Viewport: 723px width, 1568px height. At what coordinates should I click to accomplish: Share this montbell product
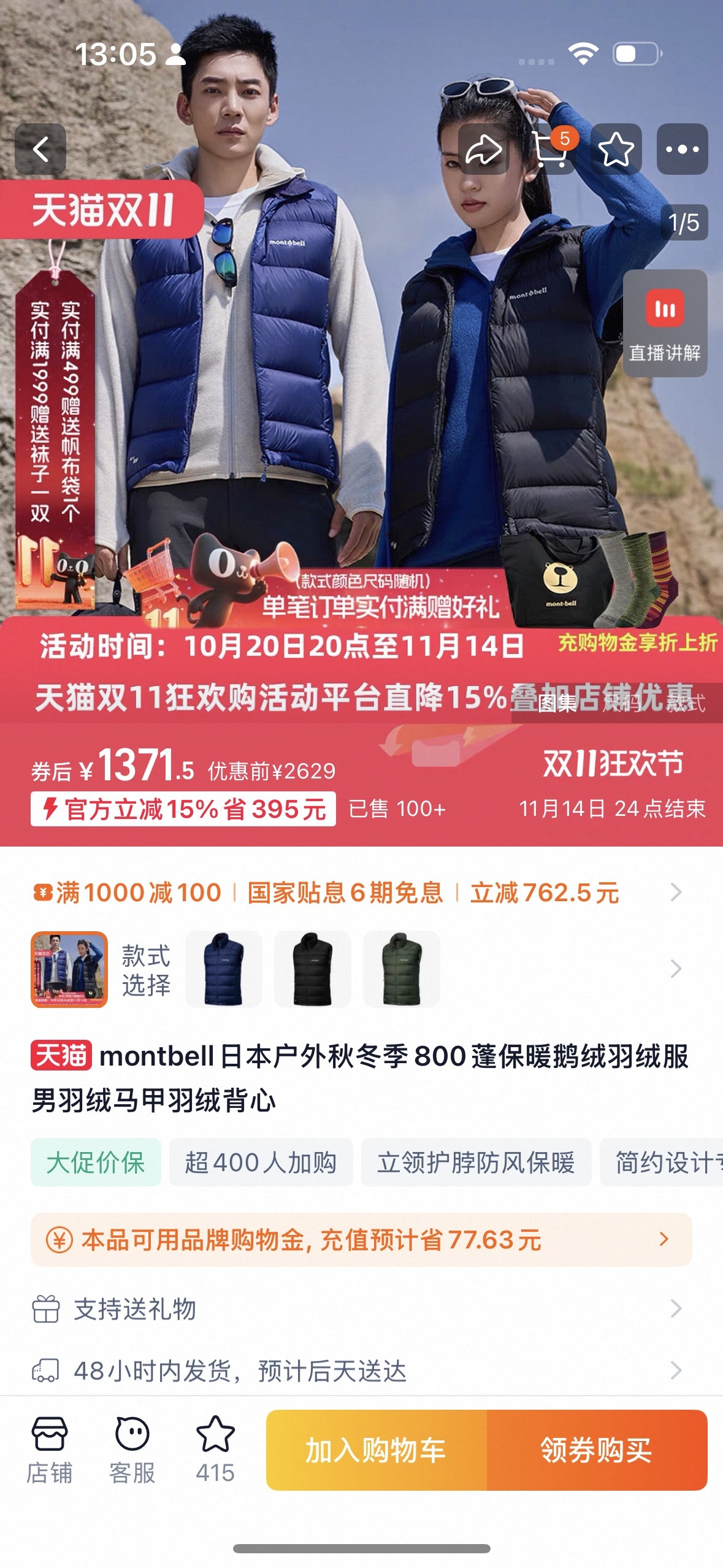483,149
